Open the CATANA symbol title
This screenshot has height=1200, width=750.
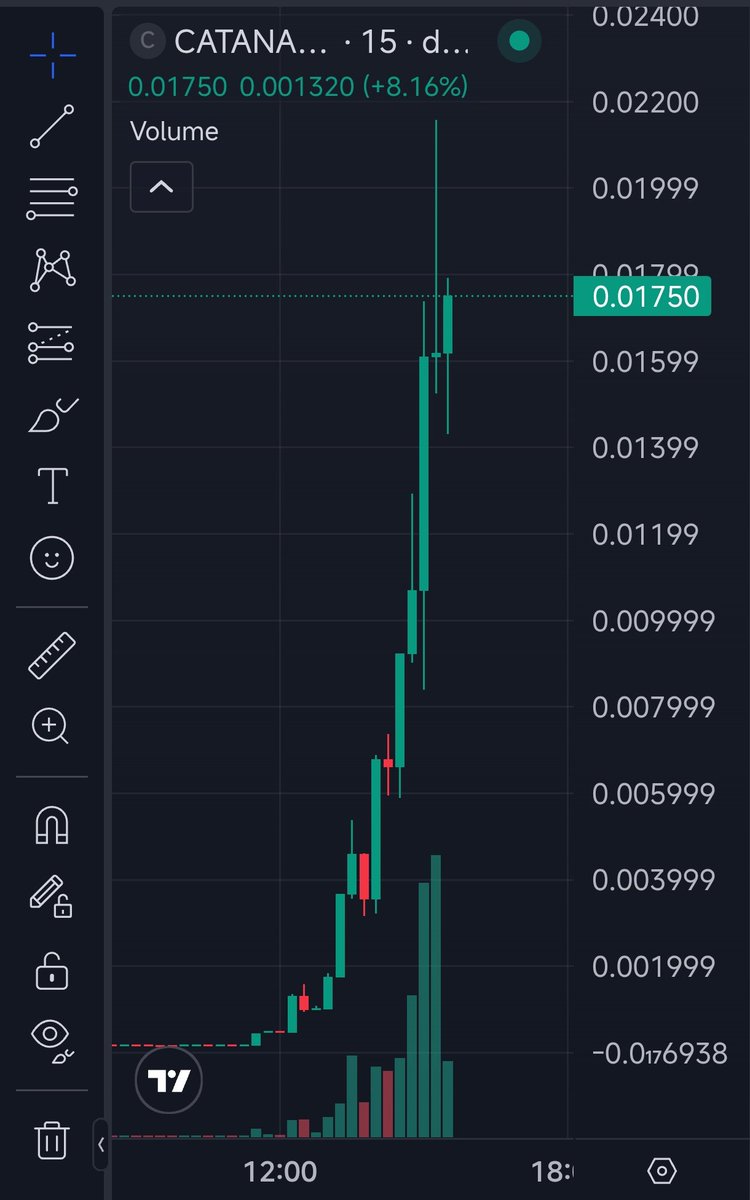[x=248, y=42]
